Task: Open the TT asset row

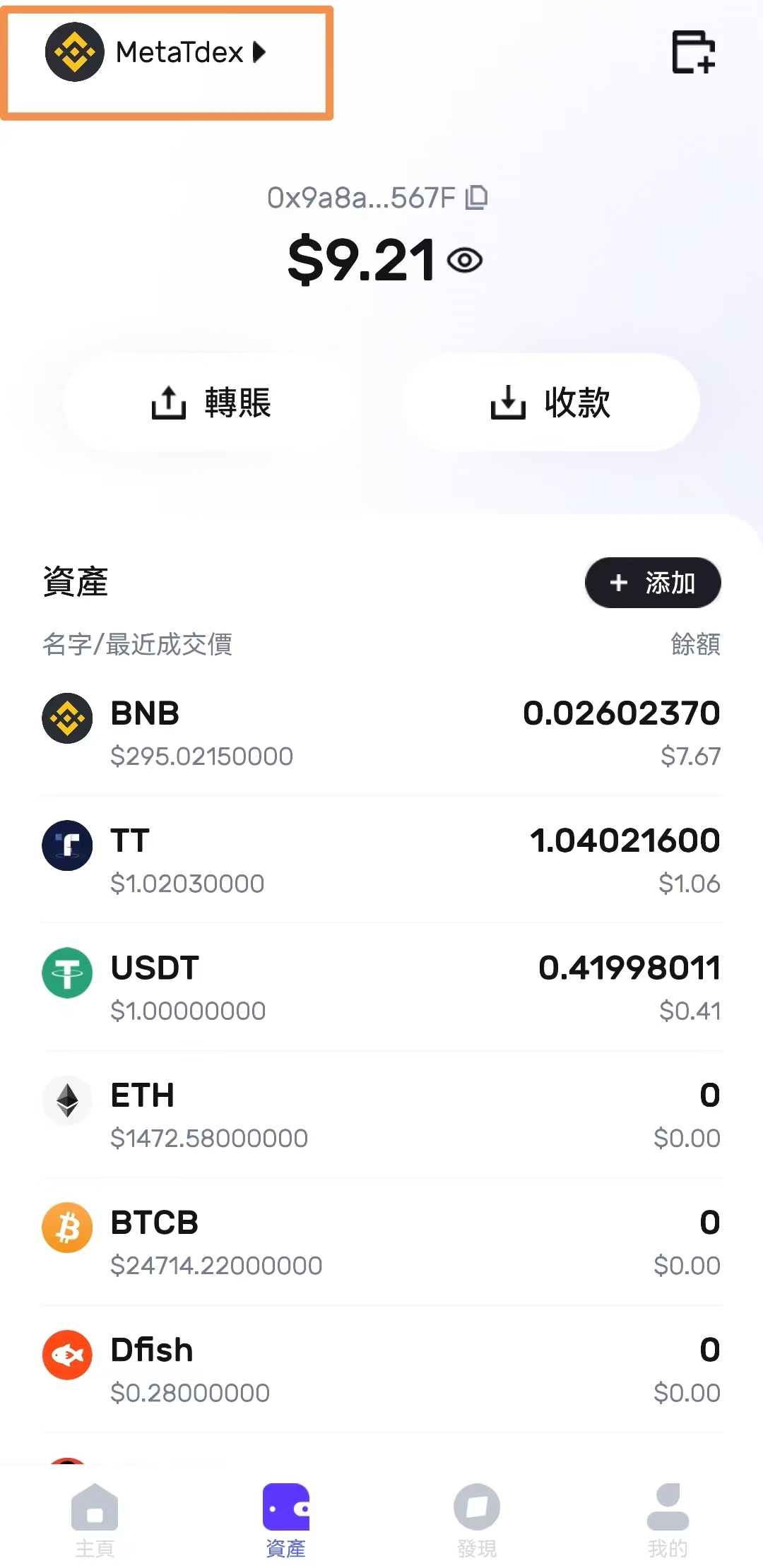Action: (x=381, y=860)
